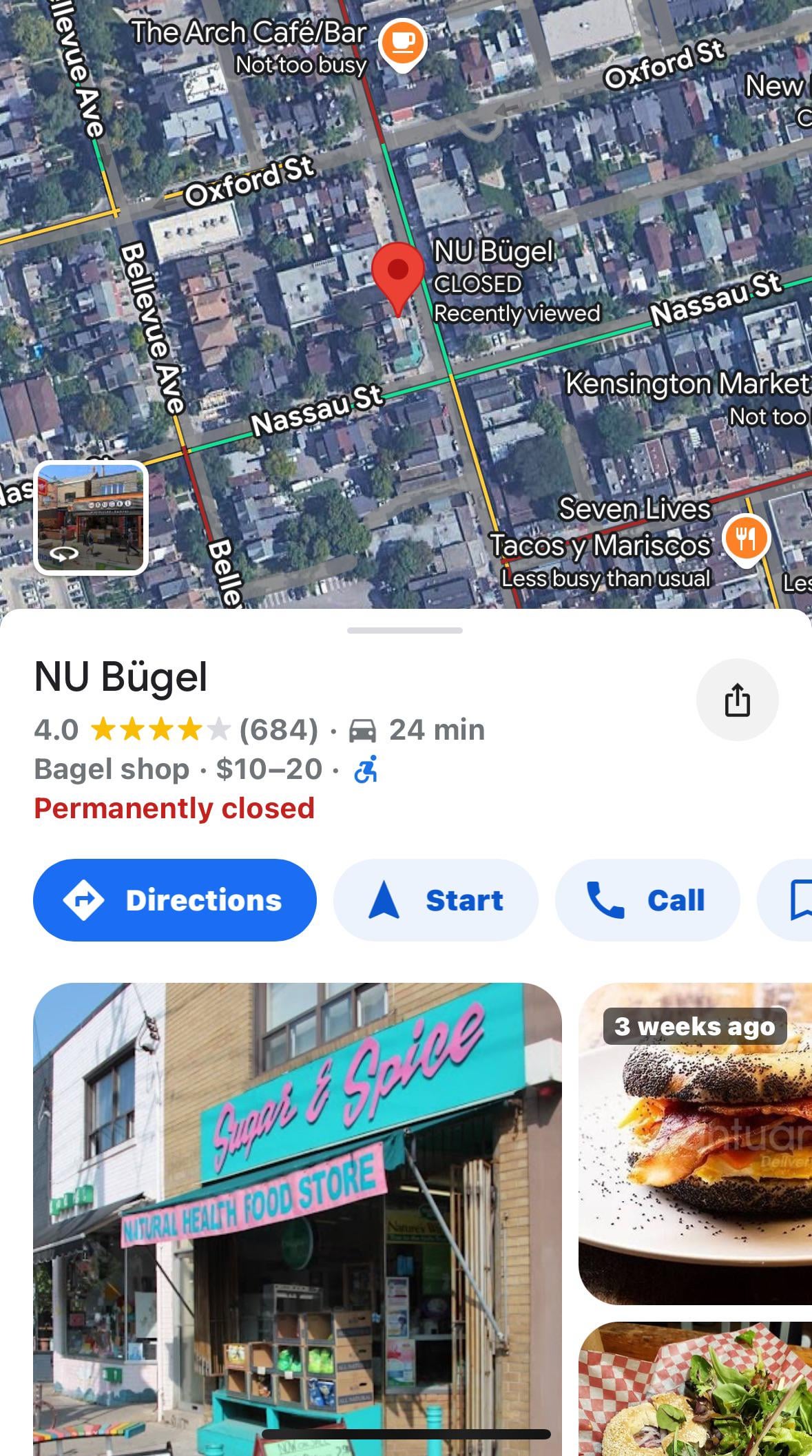View the bagel photo from 3 weeks ago
The width and height of the screenshot is (812, 1456).
tap(696, 1143)
